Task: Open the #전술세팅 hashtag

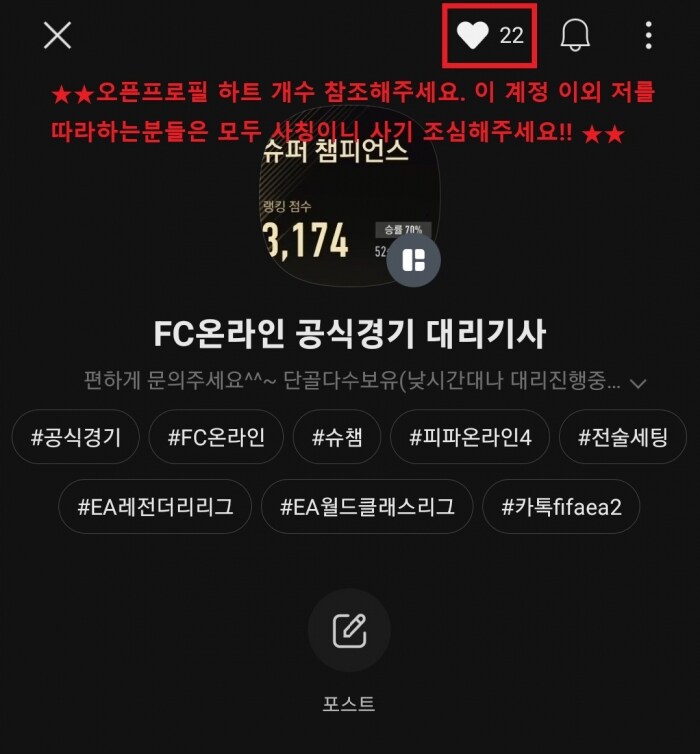Action: click(622, 437)
